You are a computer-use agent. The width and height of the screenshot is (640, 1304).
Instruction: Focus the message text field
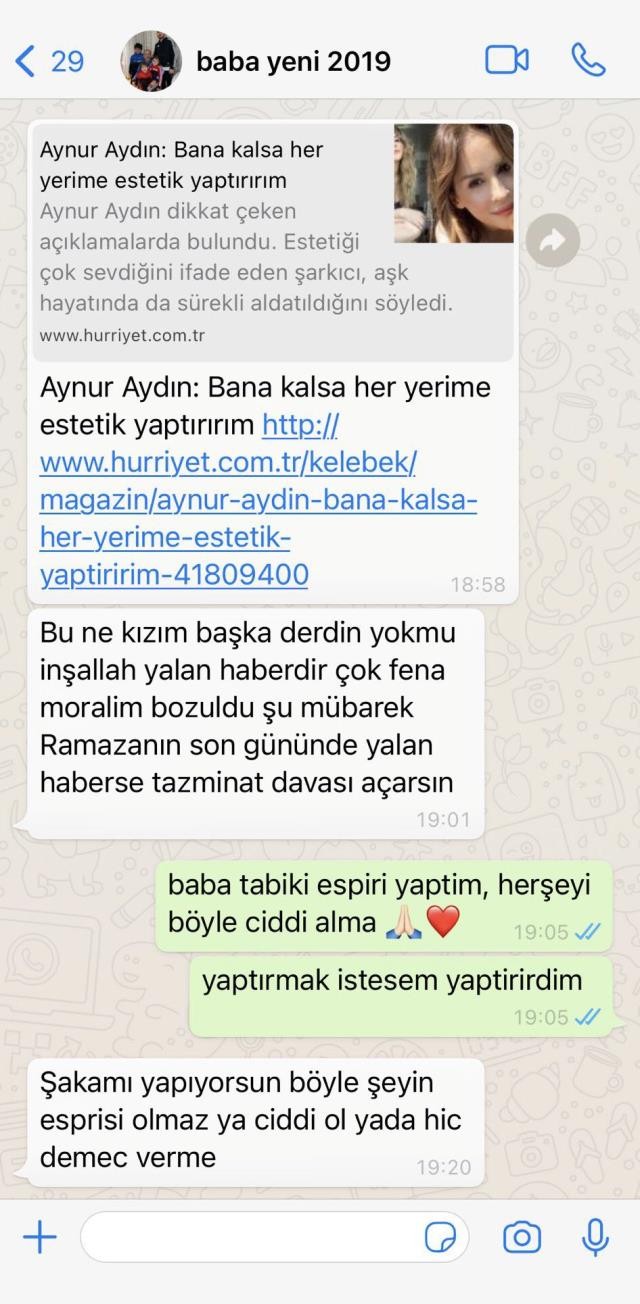(x=250, y=1238)
